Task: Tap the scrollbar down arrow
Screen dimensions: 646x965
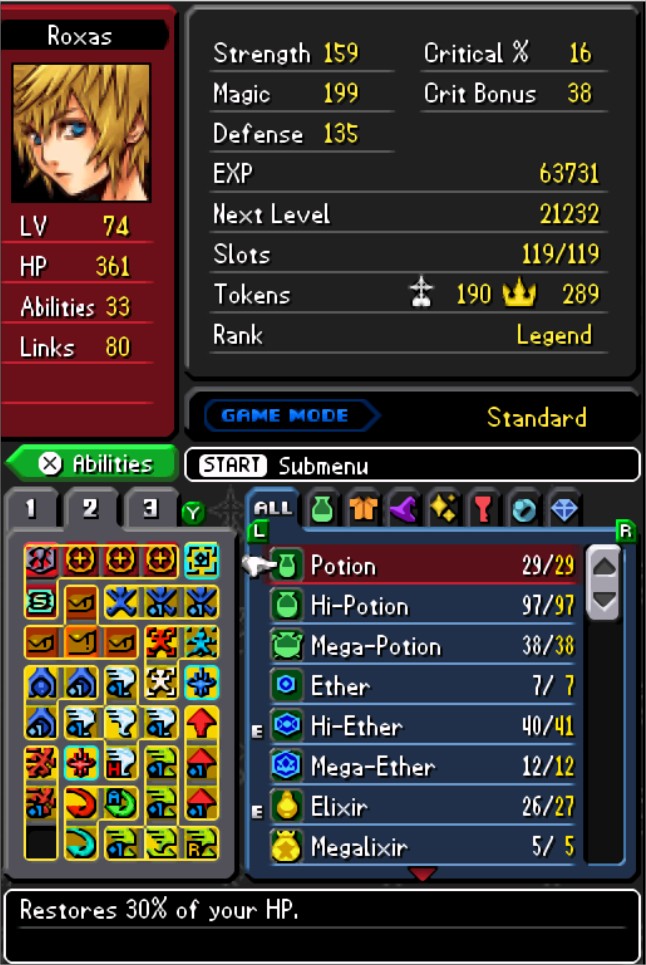Action: click(604, 600)
